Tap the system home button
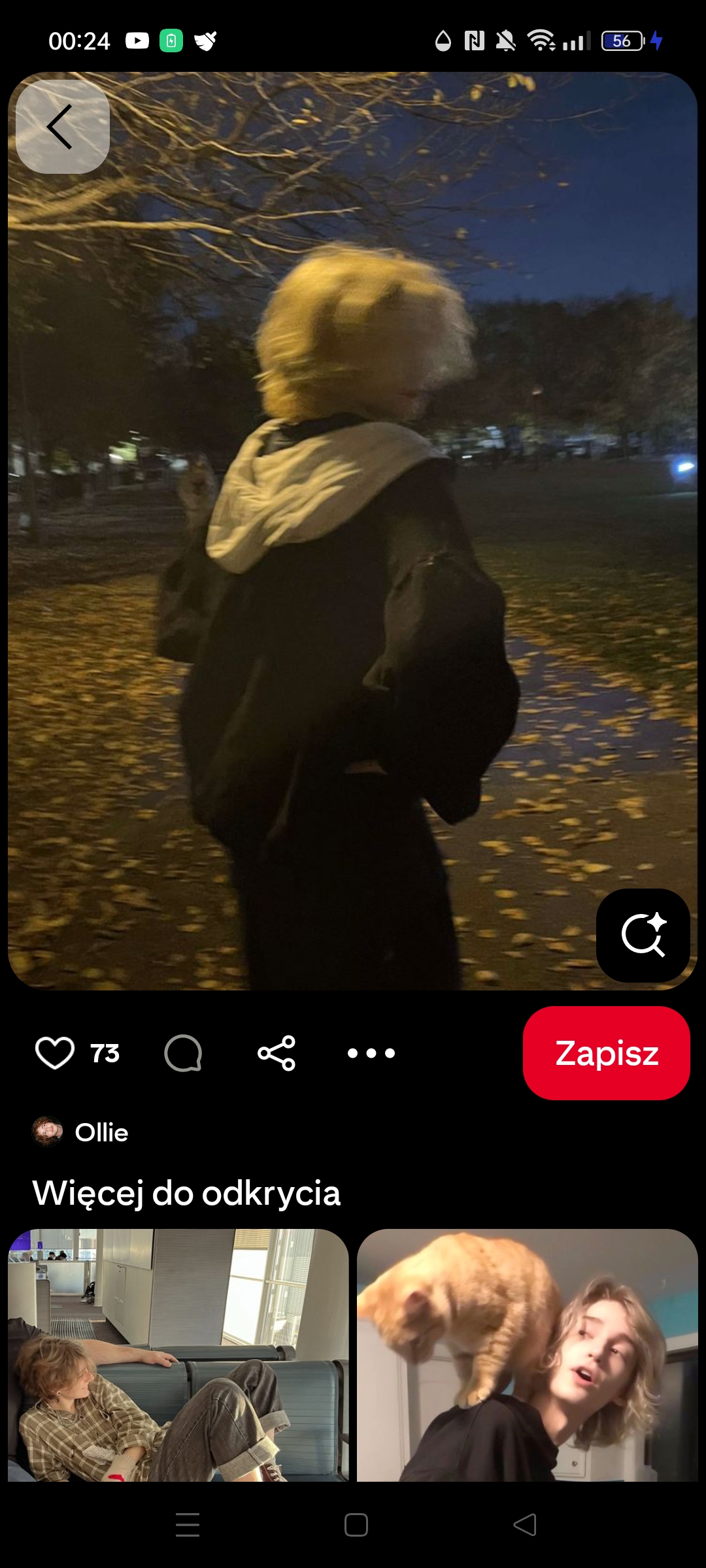The height and width of the screenshot is (1568, 706). point(356,1525)
